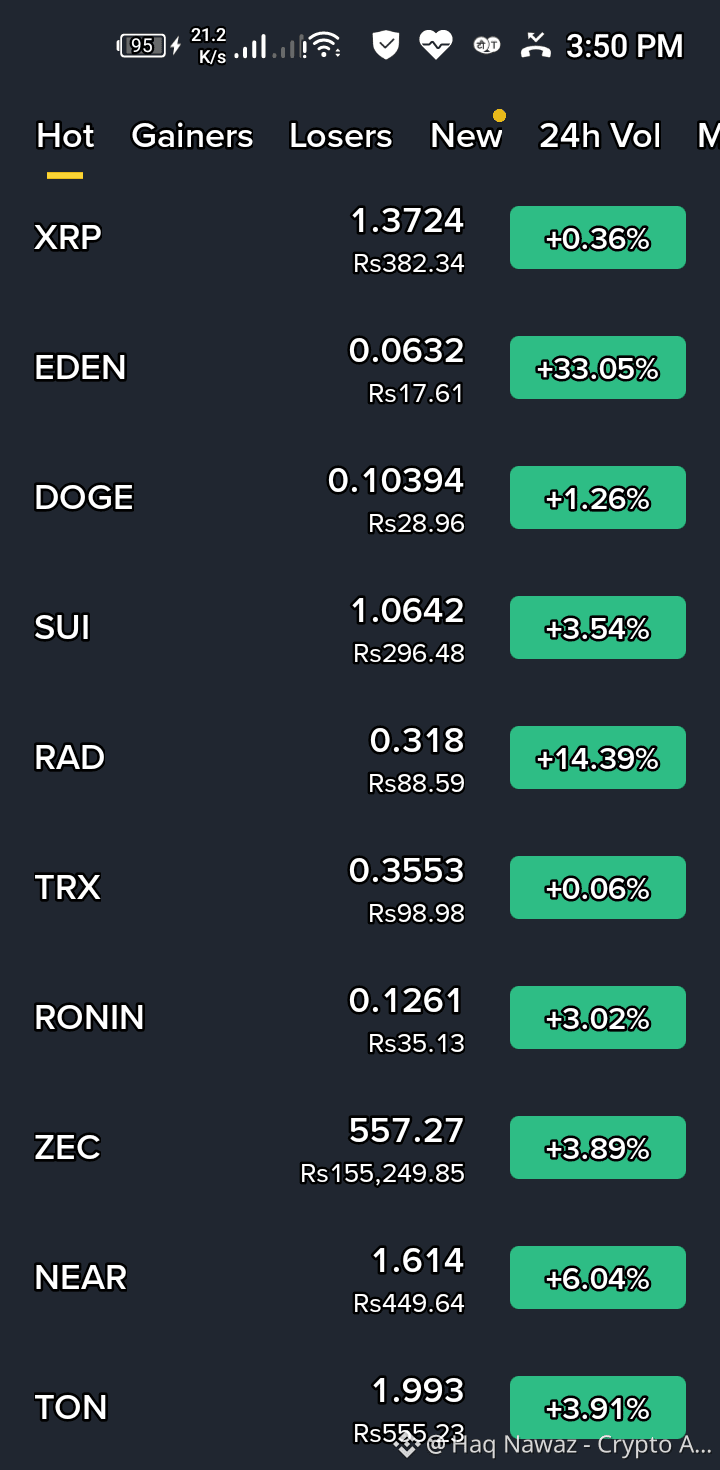Image resolution: width=720 pixels, height=1470 pixels.
Task: Open the XRP market row
Action: [x=360, y=238]
